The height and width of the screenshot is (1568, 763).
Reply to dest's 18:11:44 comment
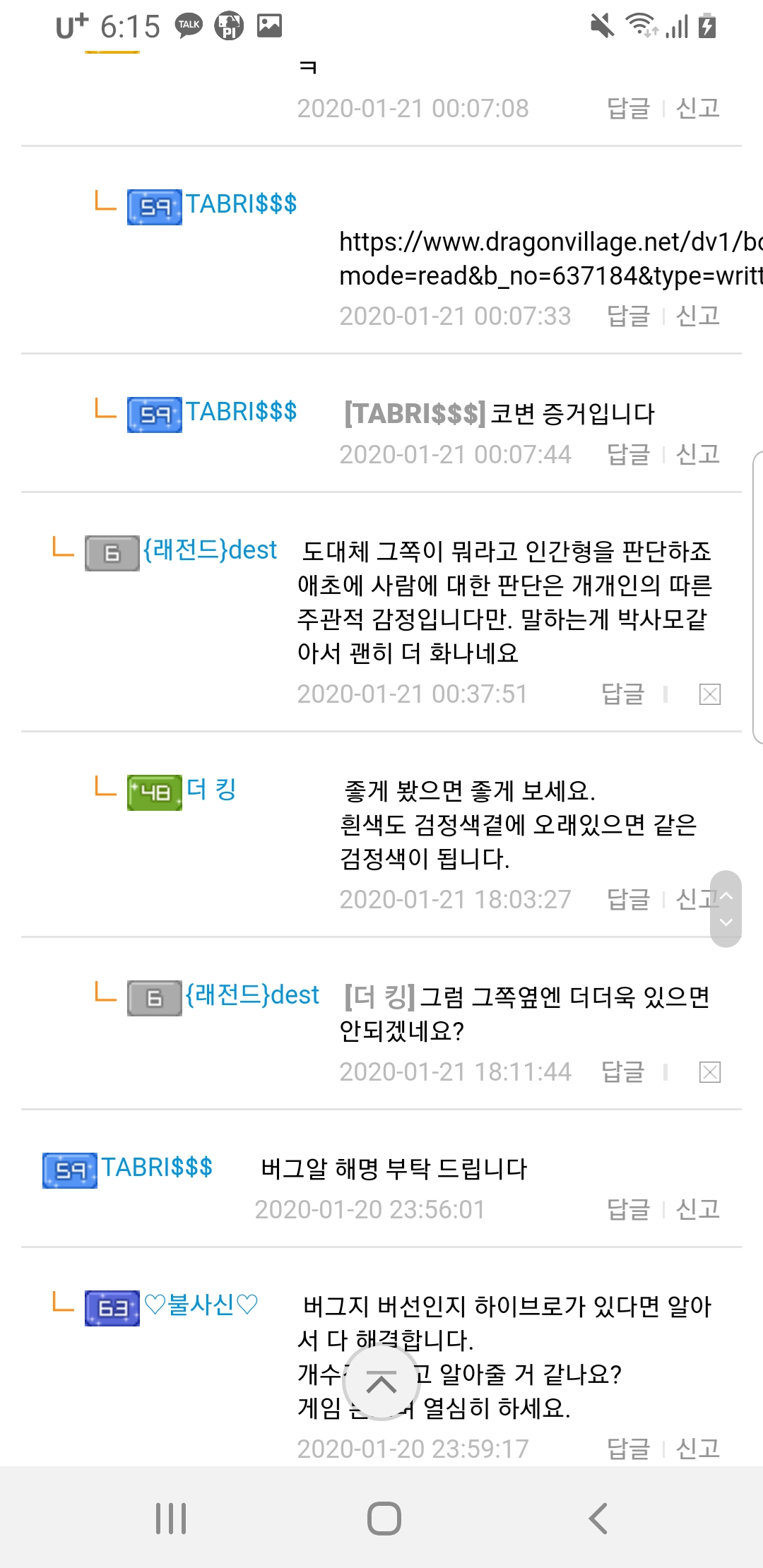(622, 1072)
